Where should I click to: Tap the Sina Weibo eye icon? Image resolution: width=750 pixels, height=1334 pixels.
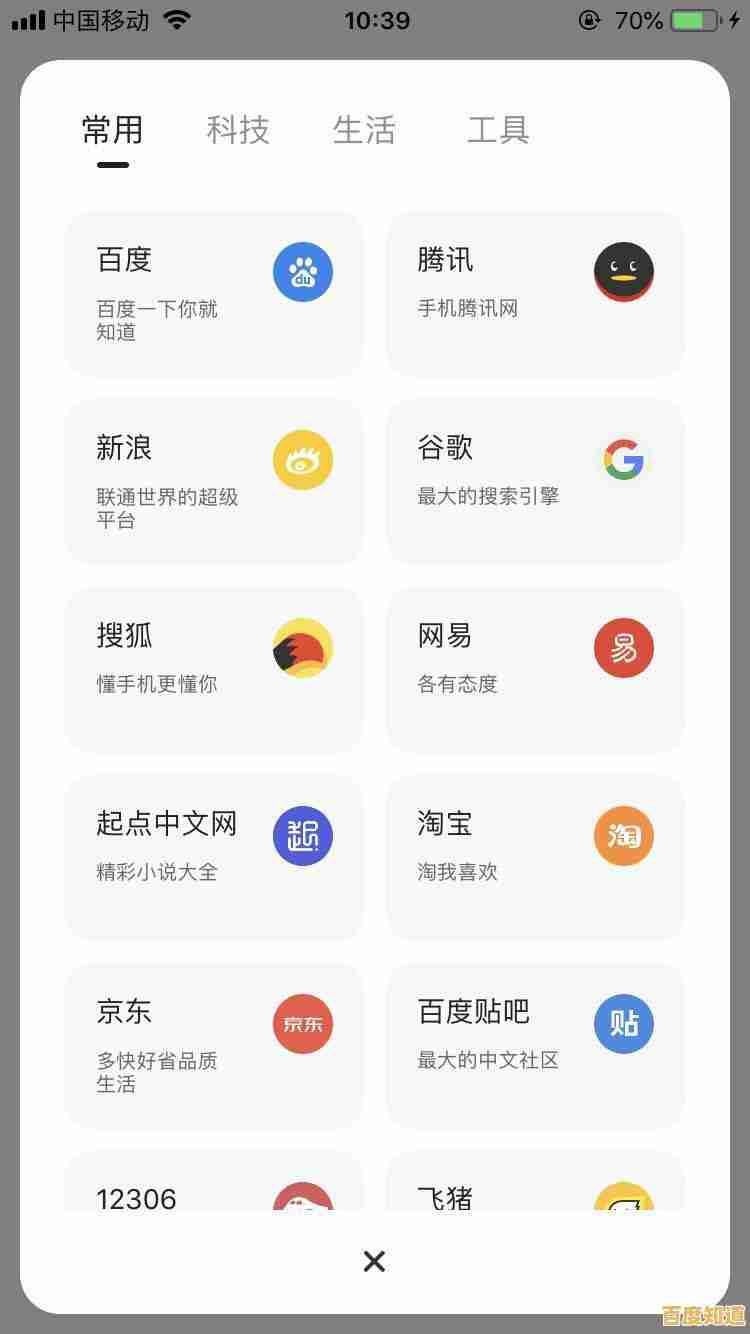point(302,459)
